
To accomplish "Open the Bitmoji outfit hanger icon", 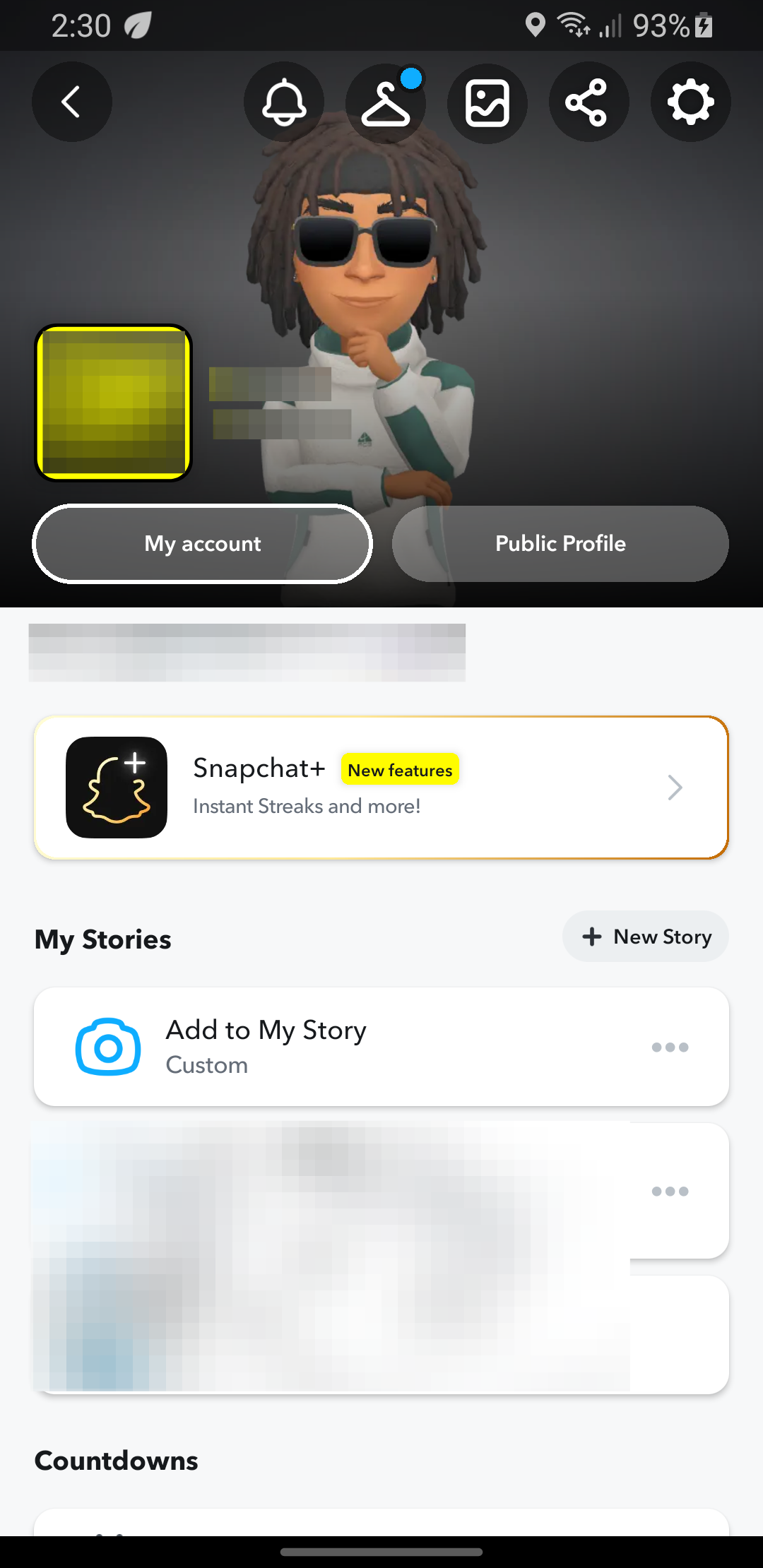I will tap(386, 102).
